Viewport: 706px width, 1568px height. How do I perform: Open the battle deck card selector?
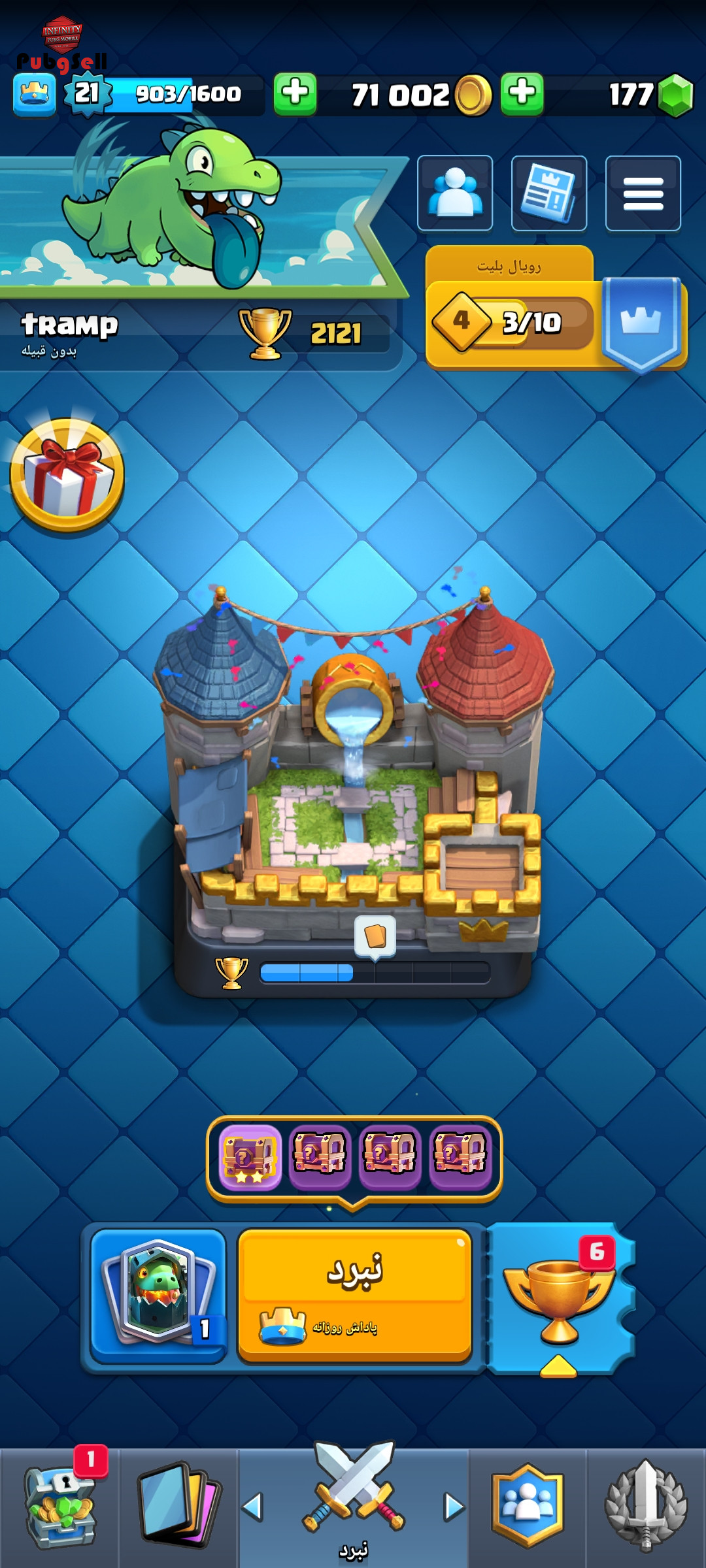click(158, 1295)
